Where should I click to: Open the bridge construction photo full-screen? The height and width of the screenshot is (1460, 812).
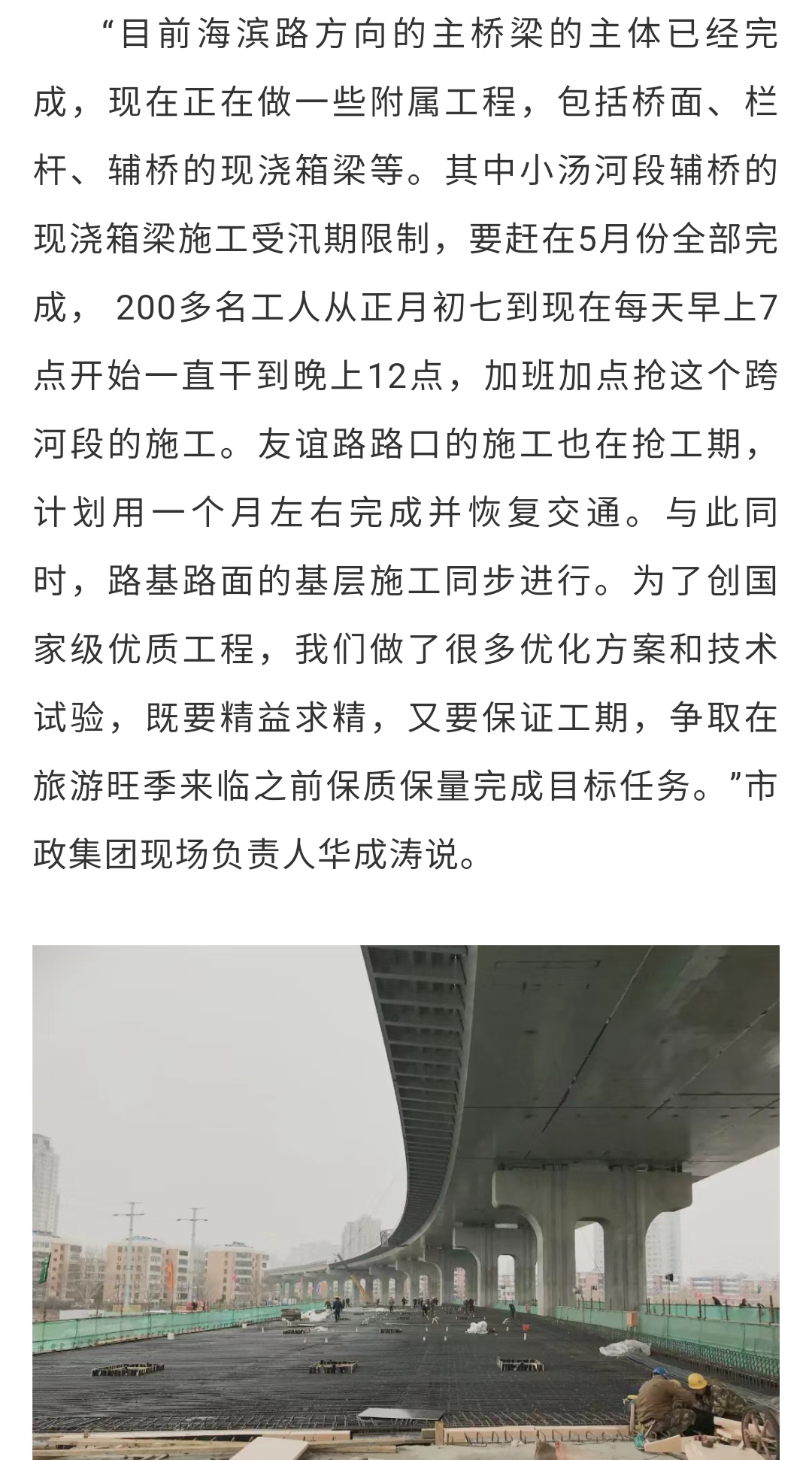point(406,1201)
